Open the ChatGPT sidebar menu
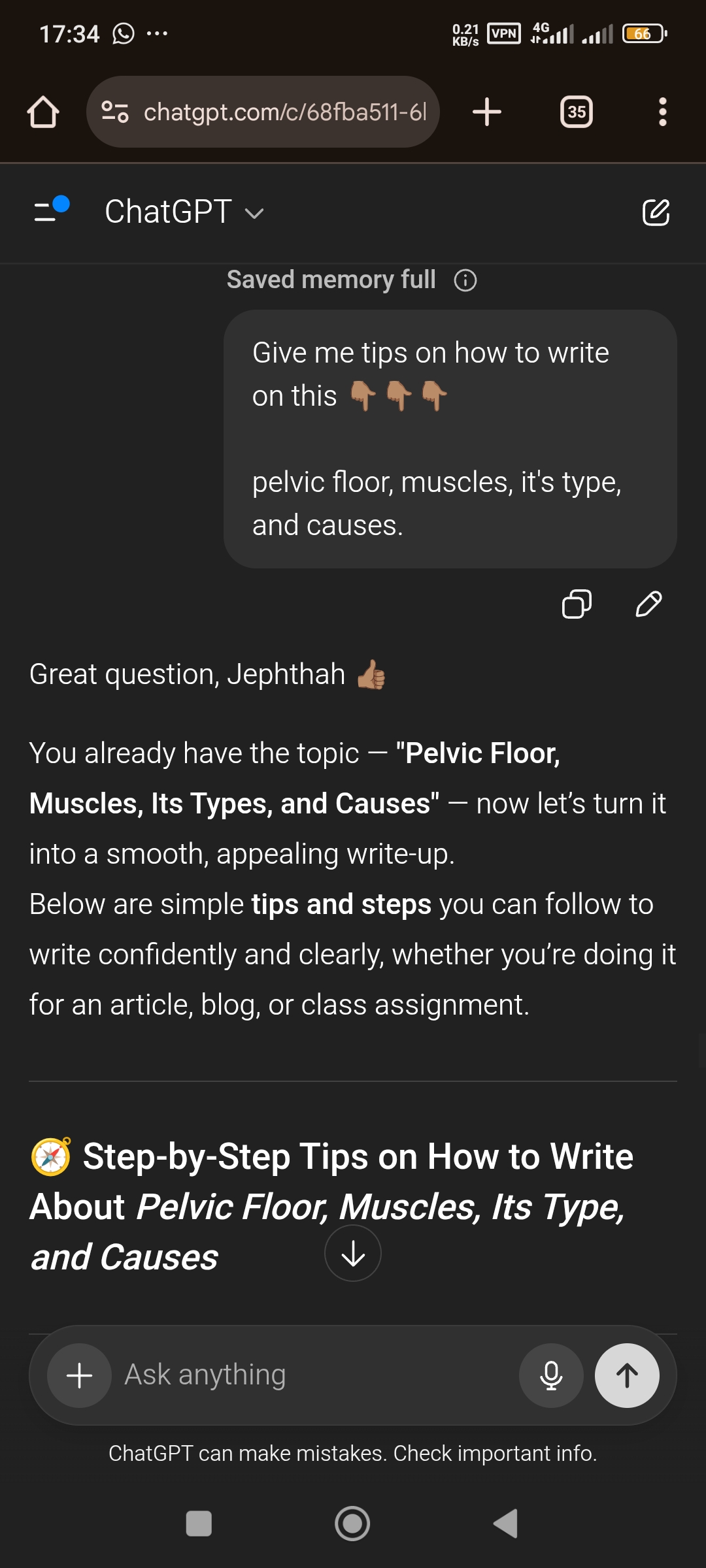Viewport: 706px width, 1568px height. pyautogui.click(x=50, y=211)
